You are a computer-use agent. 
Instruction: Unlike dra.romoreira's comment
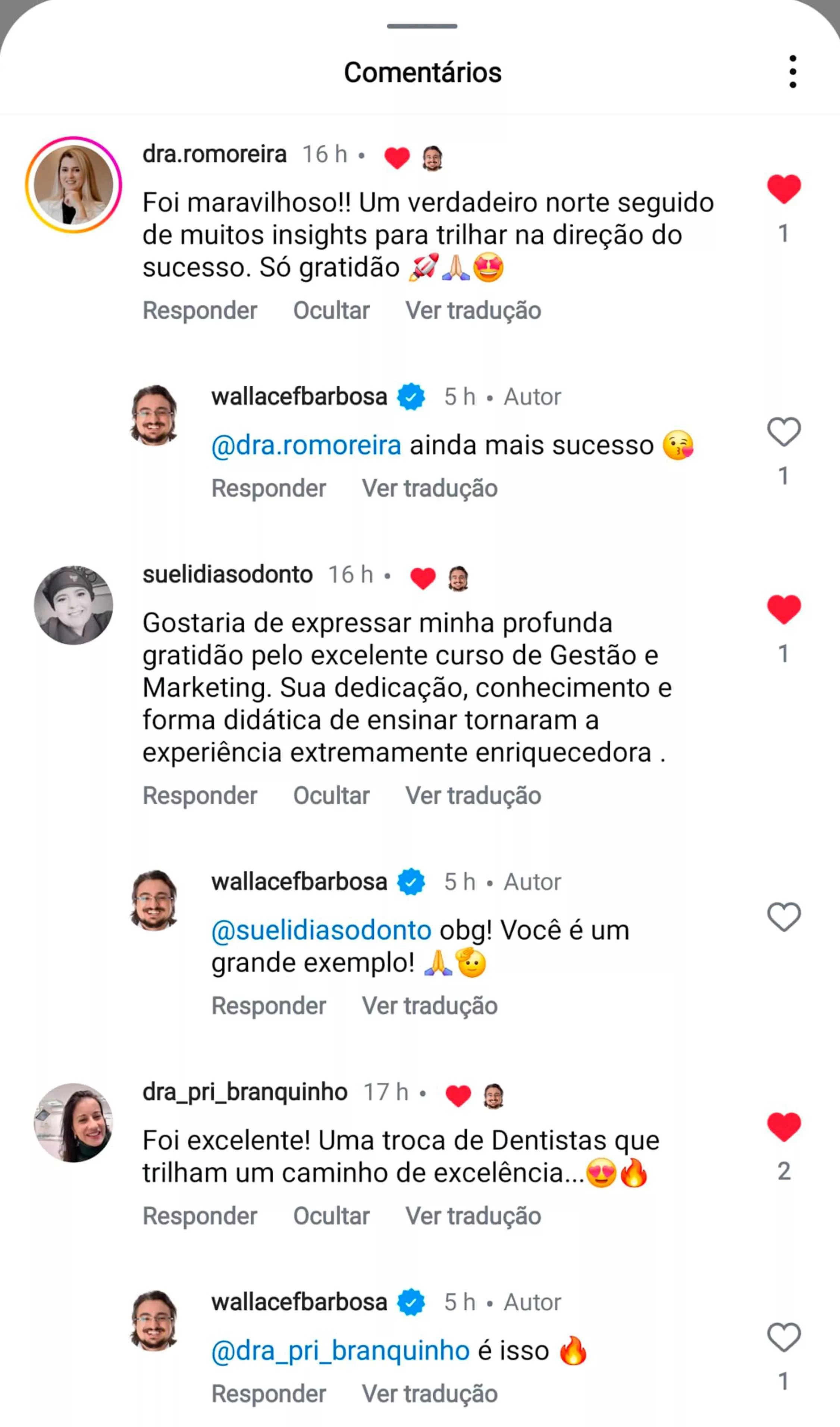(x=783, y=189)
